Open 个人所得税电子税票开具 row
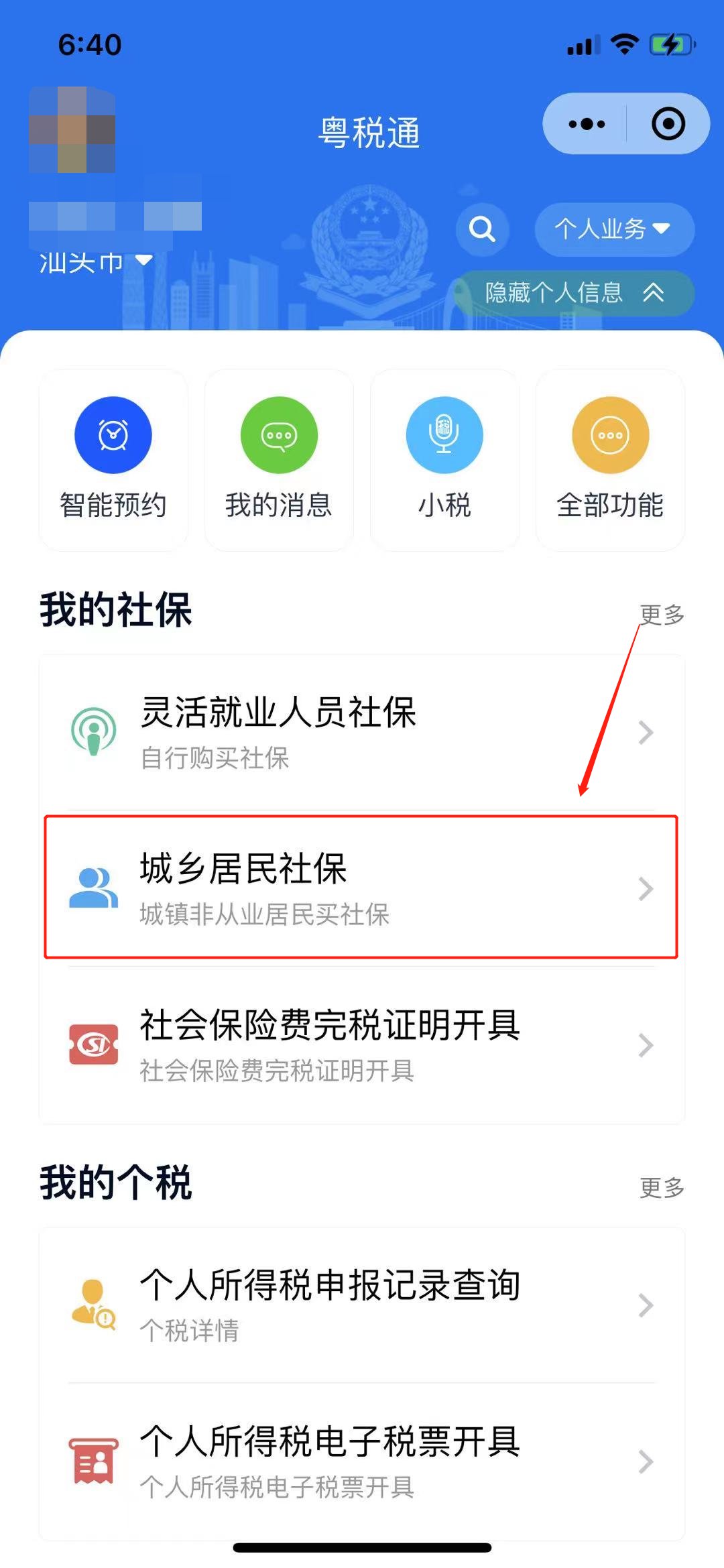724x1568 pixels. click(x=362, y=1461)
